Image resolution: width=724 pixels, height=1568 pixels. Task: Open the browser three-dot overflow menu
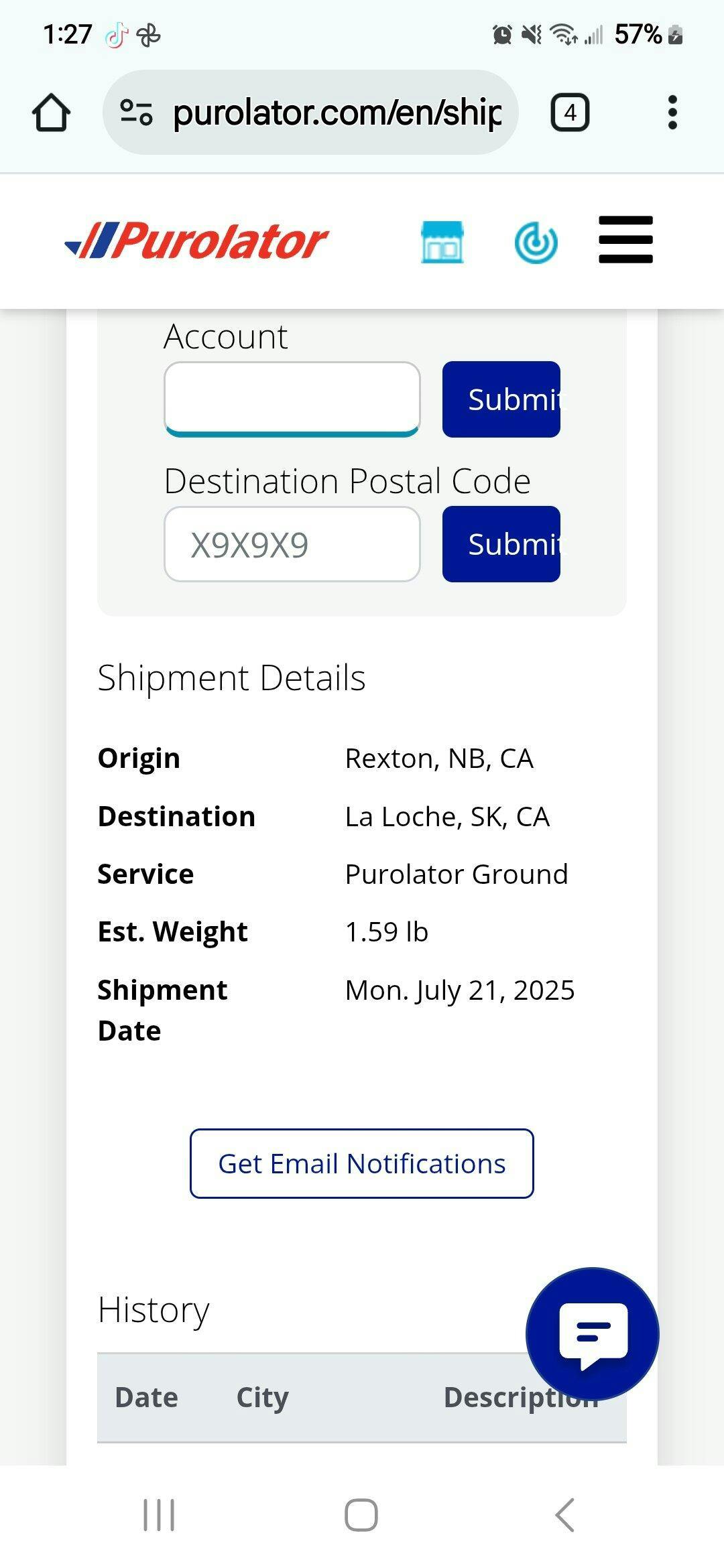[x=672, y=113]
